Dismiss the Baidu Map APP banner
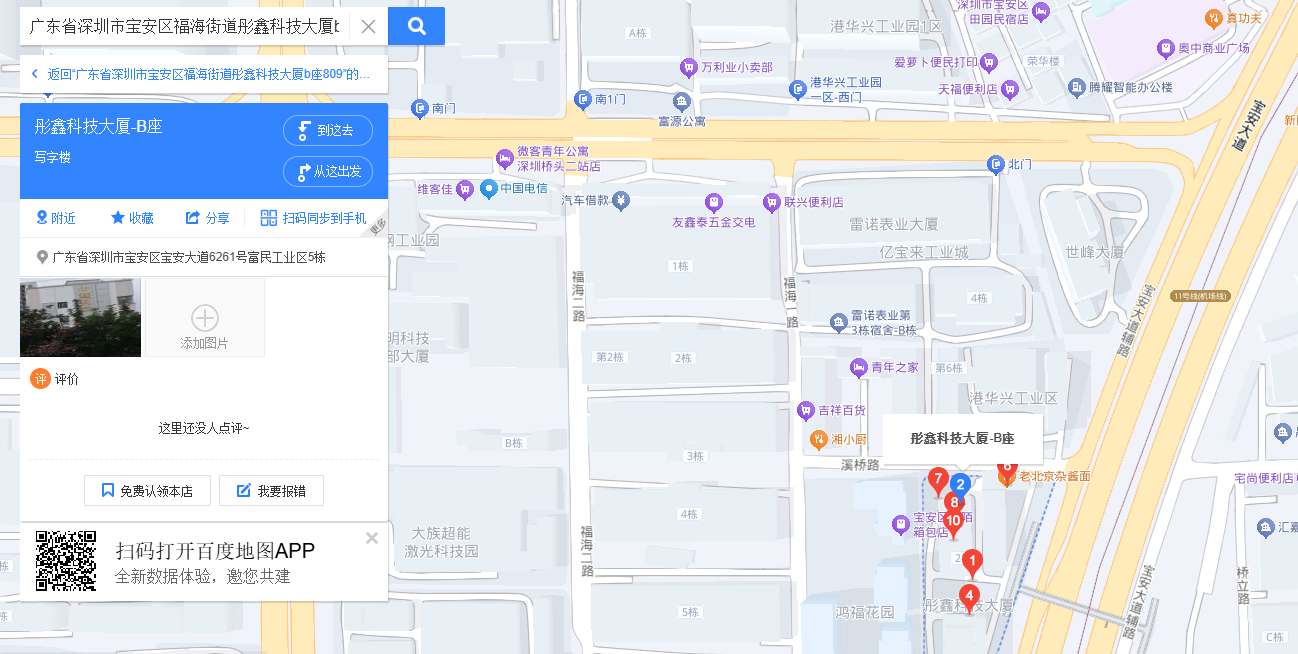Viewport: 1298px width, 654px height. tap(372, 538)
